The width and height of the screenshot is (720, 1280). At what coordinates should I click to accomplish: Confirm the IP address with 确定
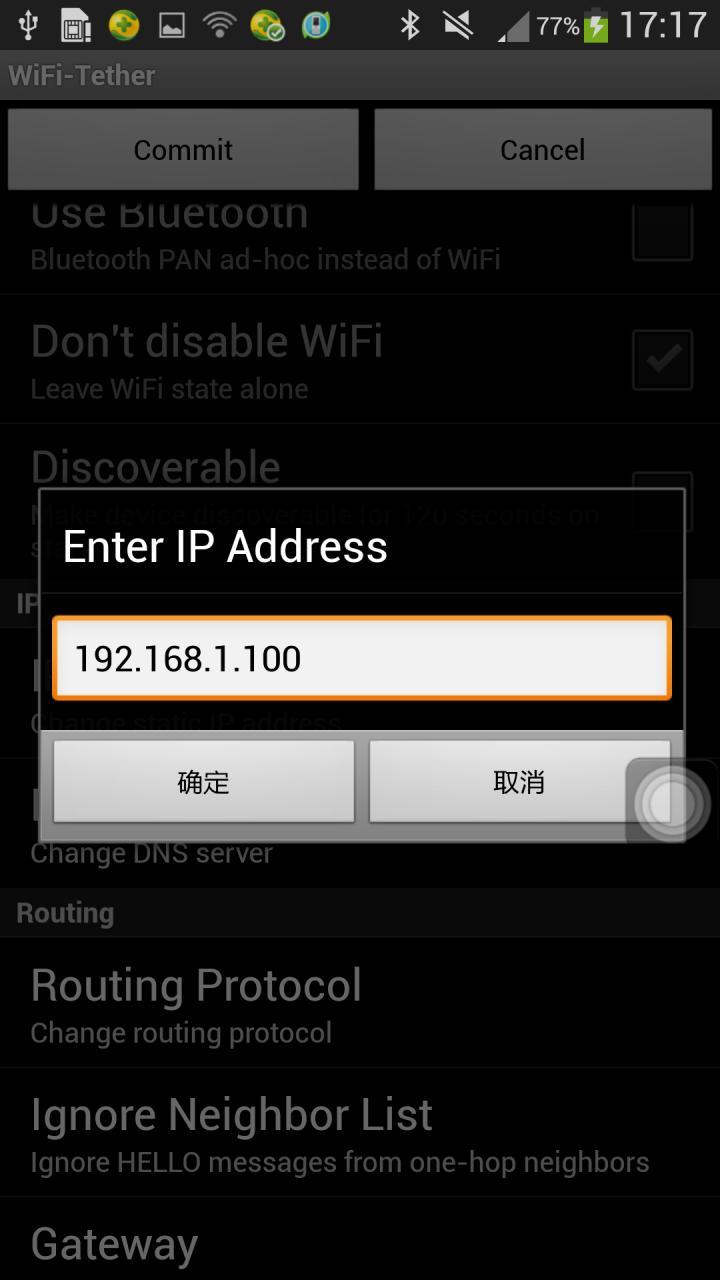click(x=204, y=782)
